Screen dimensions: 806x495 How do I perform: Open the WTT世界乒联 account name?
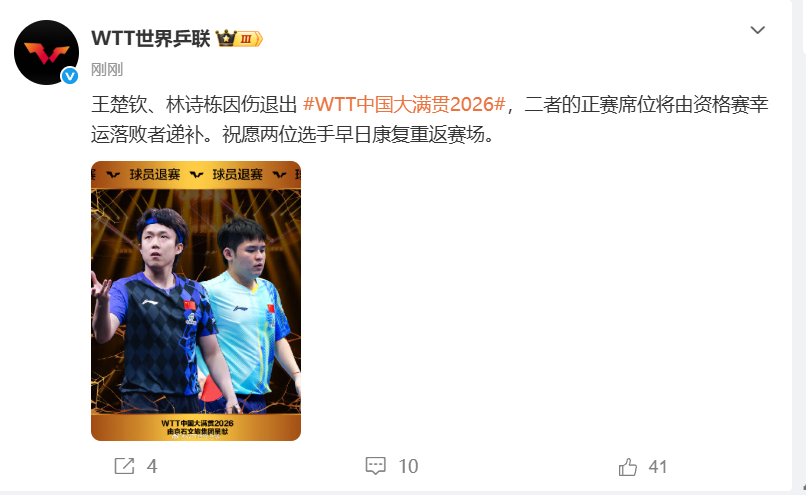pyautogui.click(x=151, y=39)
